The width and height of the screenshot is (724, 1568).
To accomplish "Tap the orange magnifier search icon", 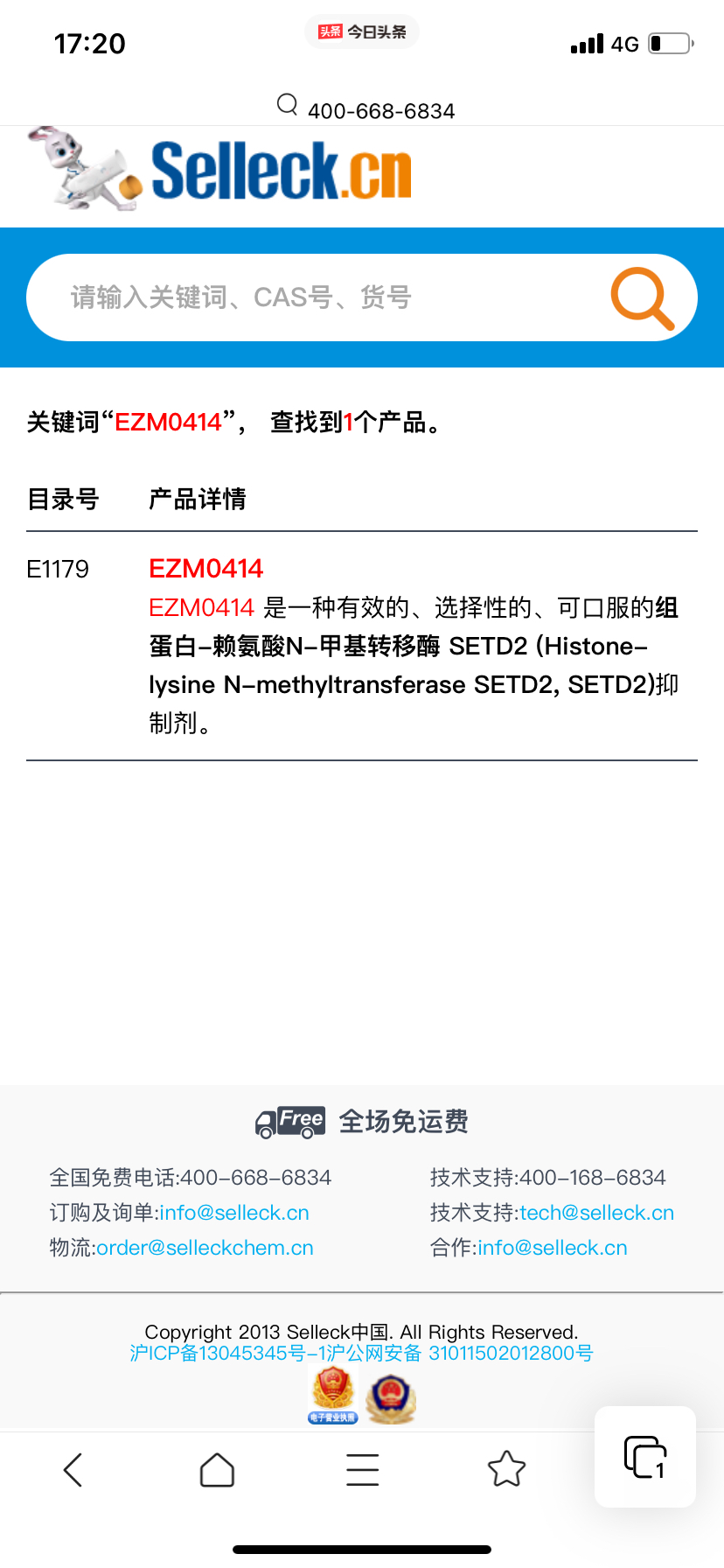I will coord(643,298).
